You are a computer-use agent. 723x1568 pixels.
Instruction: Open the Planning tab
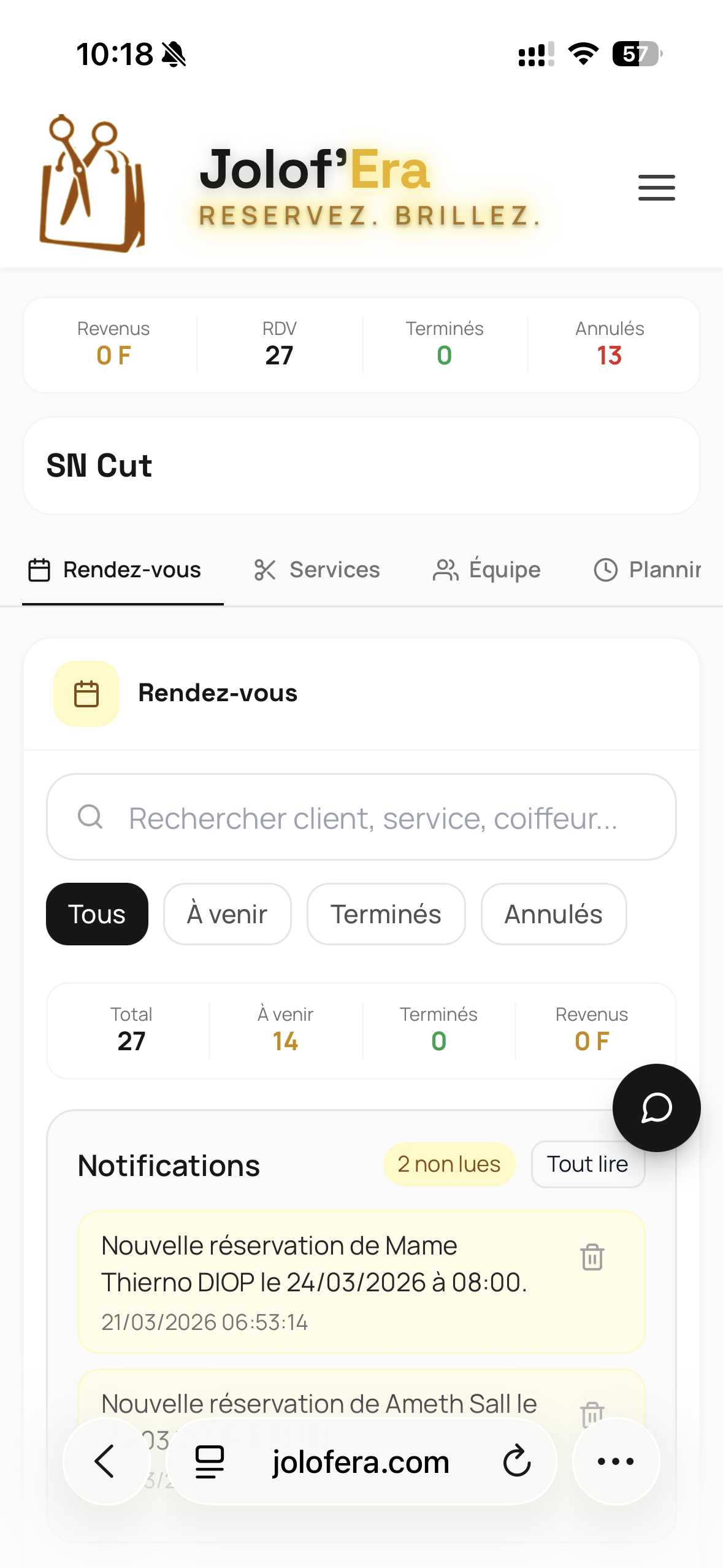(x=648, y=570)
